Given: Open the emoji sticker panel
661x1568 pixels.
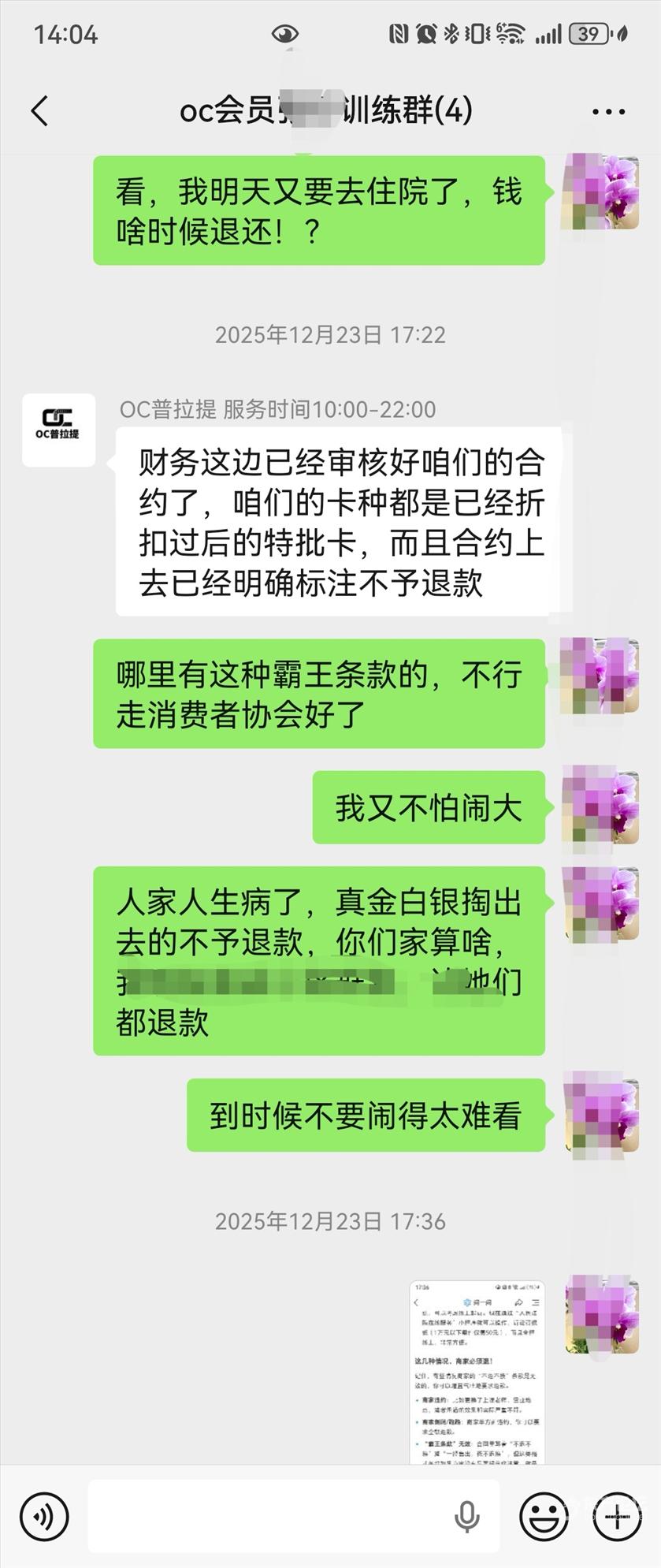Looking at the screenshot, I should coord(543,1515).
